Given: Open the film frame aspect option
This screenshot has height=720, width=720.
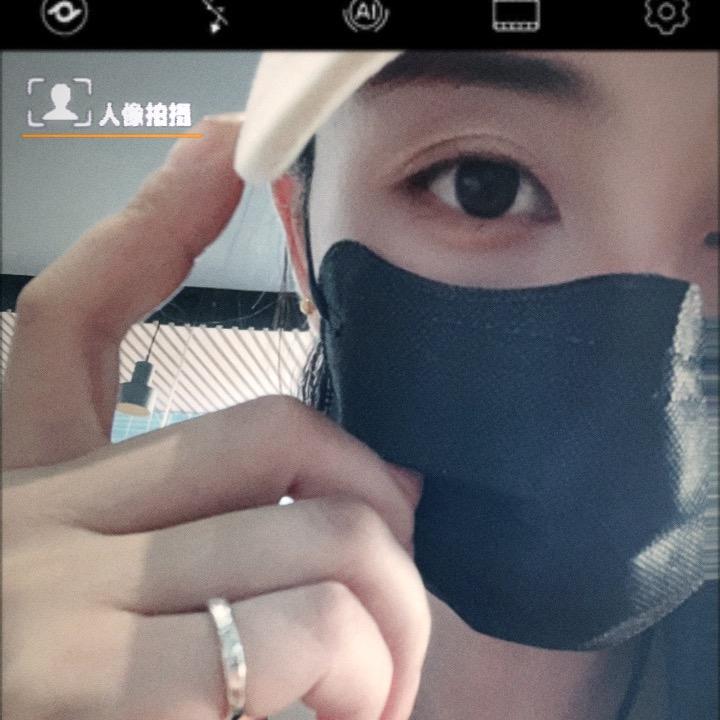Looking at the screenshot, I should click(516, 14).
